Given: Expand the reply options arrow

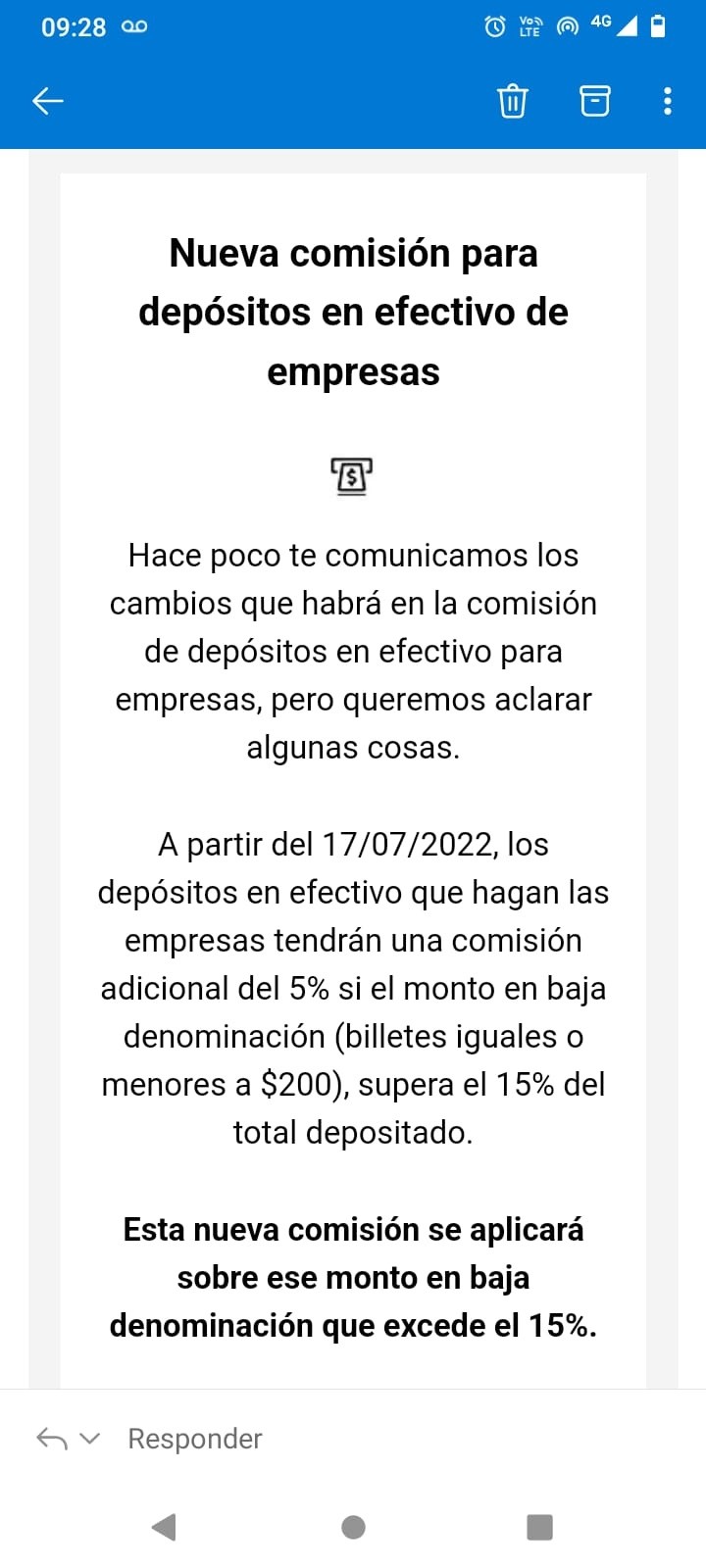Looking at the screenshot, I should 89,1439.
